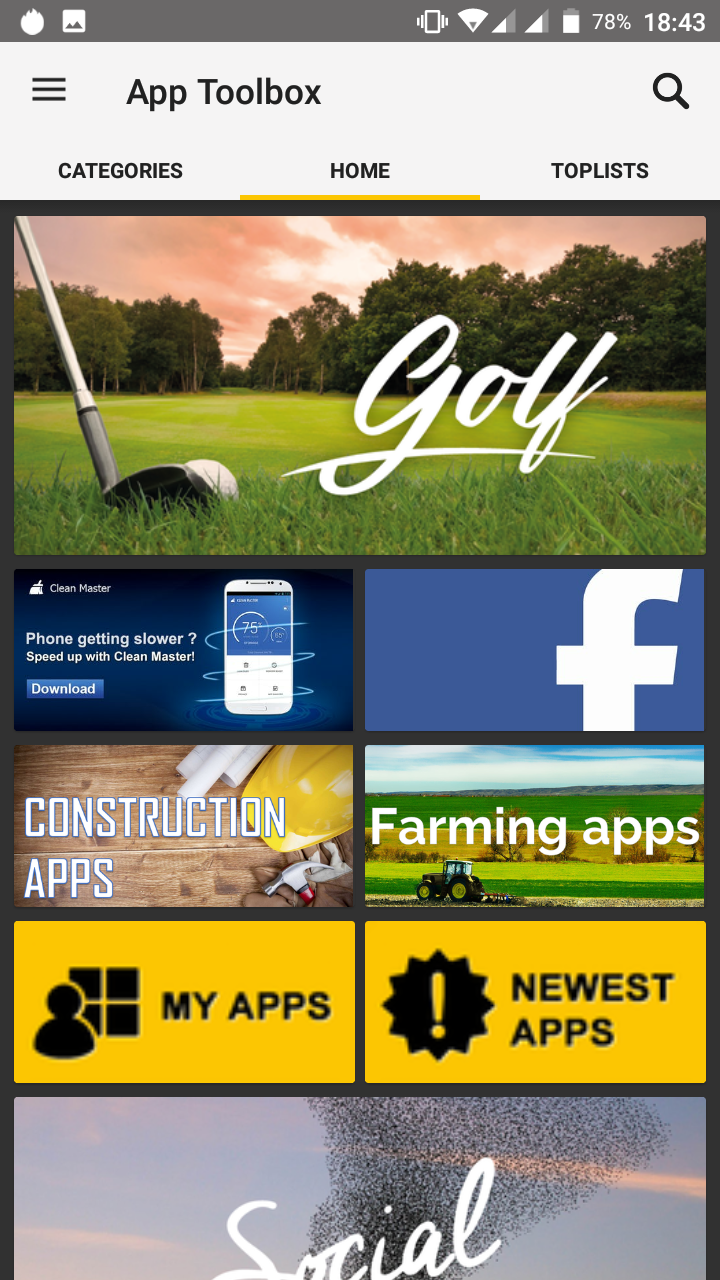Open the search icon

pos(671,91)
